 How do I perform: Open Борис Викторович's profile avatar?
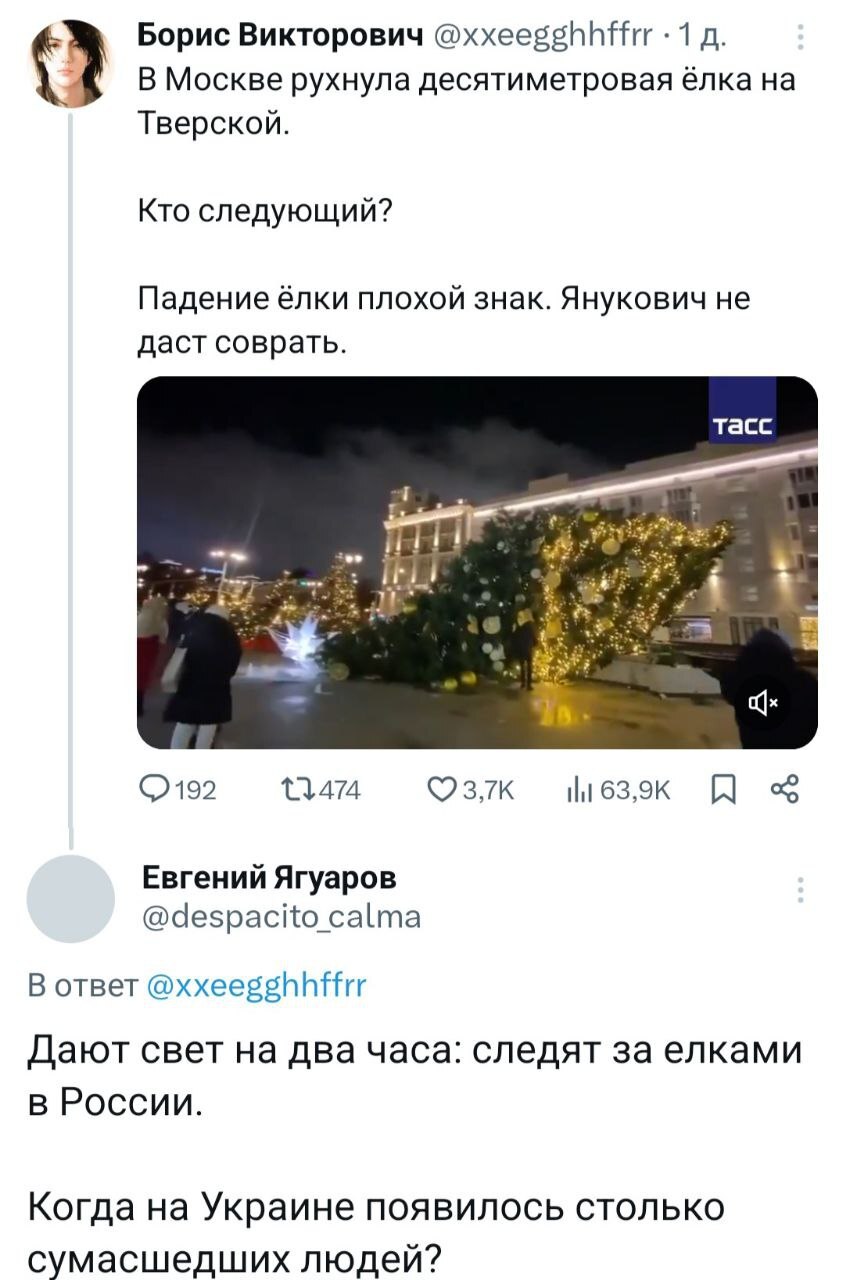click(70, 62)
